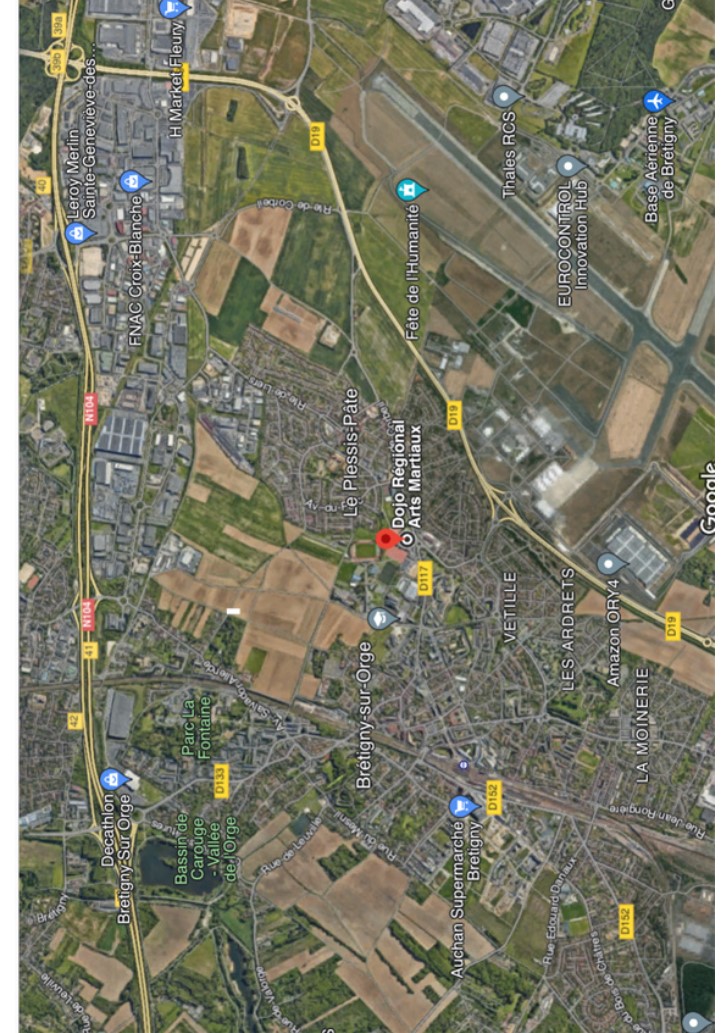Open the Decathlon Bretigny-Sur-Orge shopping pin

[x=112, y=777]
